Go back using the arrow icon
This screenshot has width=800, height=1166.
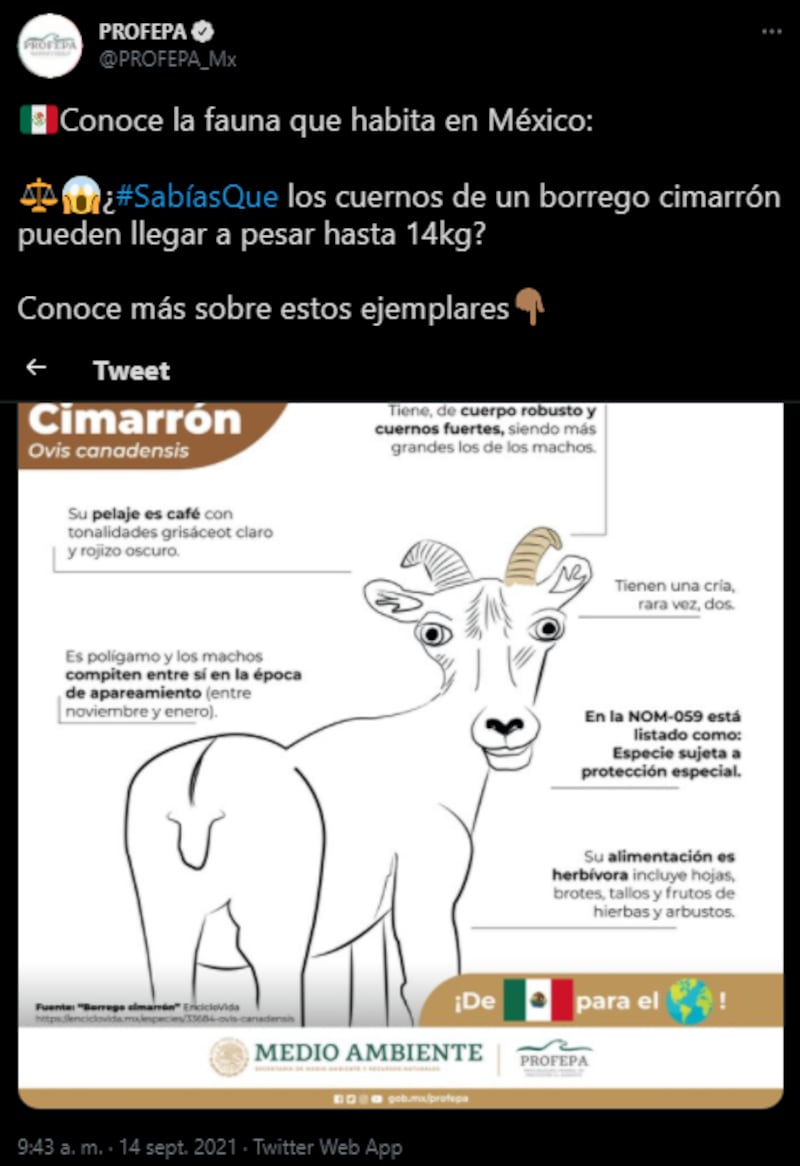pos(37,369)
